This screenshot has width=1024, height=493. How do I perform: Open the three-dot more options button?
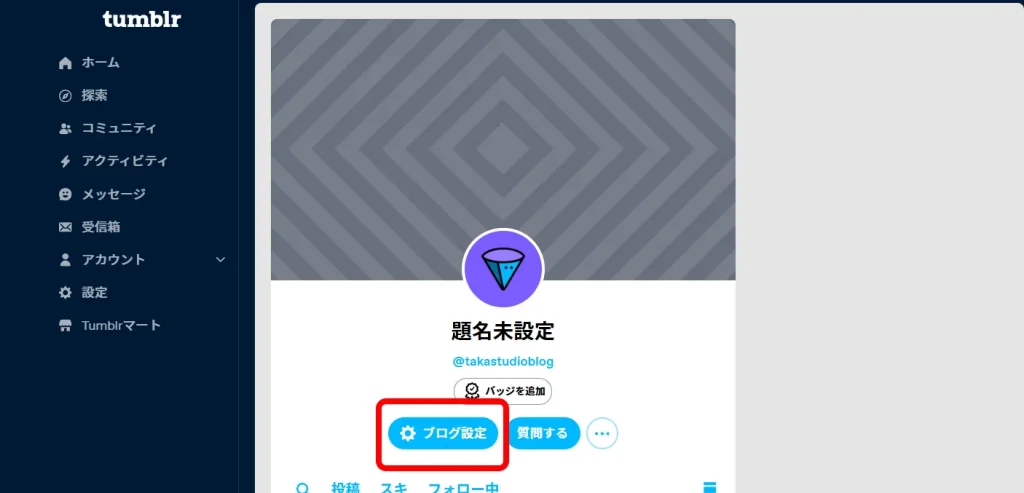pos(602,433)
